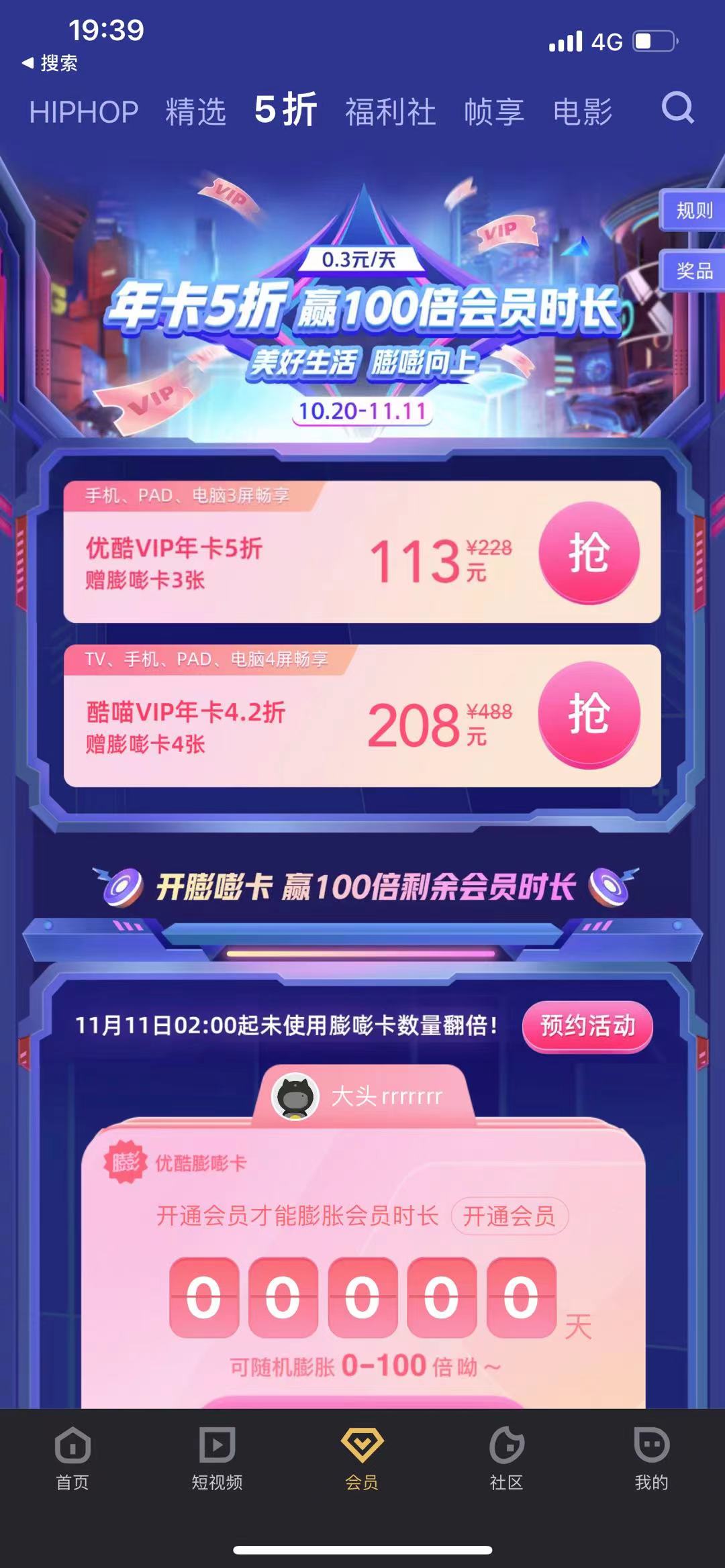Switch to the 福利社 tab
This screenshot has height=1568, width=725.
390,111
